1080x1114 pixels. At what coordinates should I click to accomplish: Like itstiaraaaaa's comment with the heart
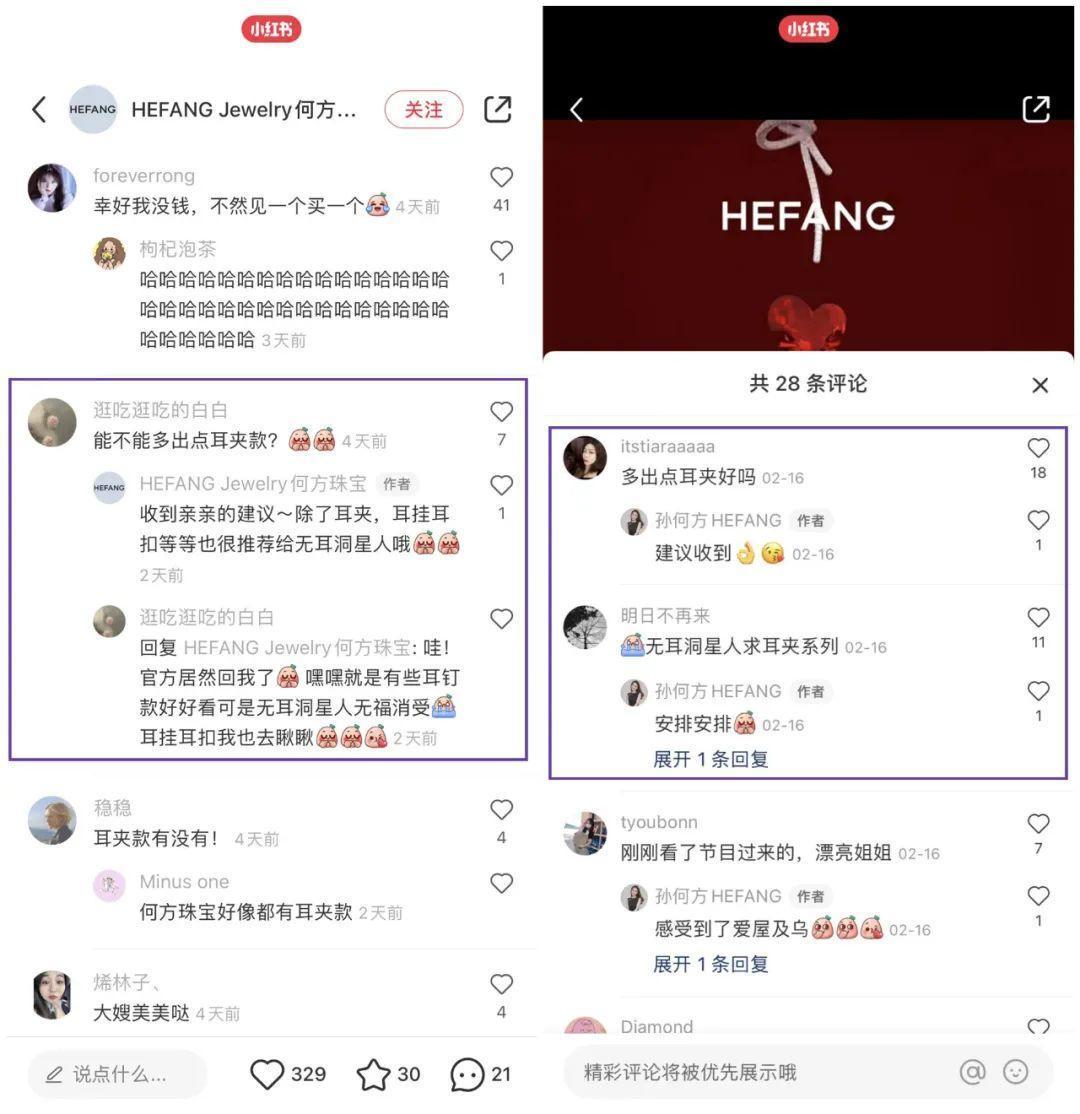pyautogui.click(x=1037, y=448)
